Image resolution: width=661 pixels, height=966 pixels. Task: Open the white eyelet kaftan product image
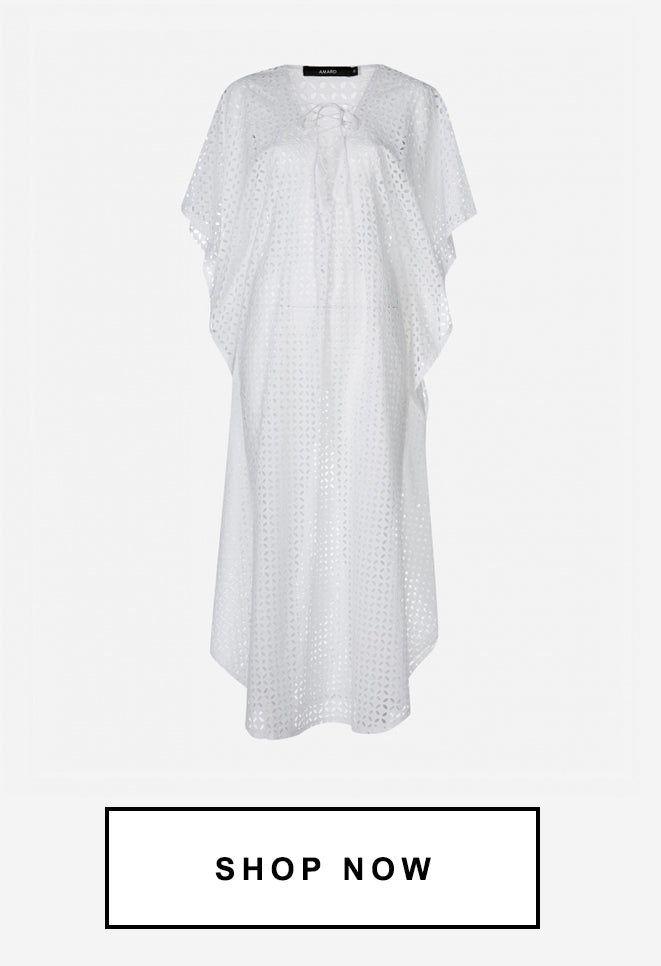tap(328, 400)
